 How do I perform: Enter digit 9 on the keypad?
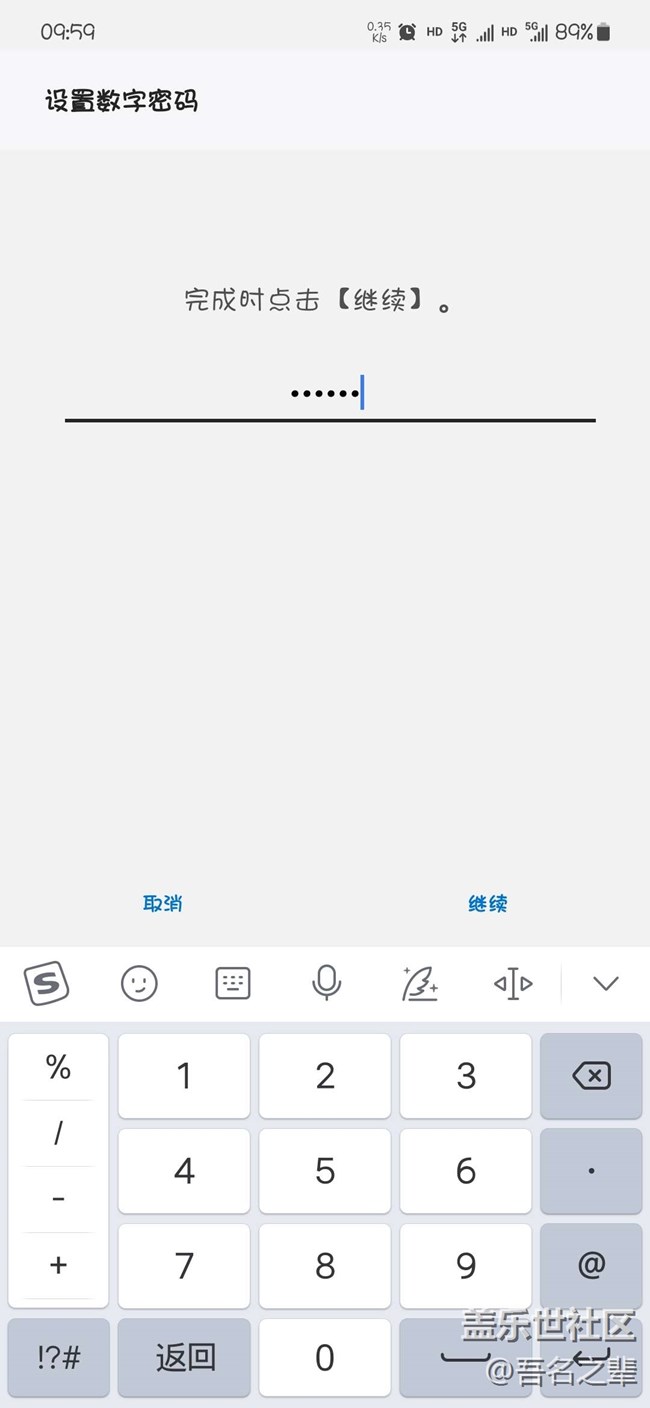[x=466, y=1265]
